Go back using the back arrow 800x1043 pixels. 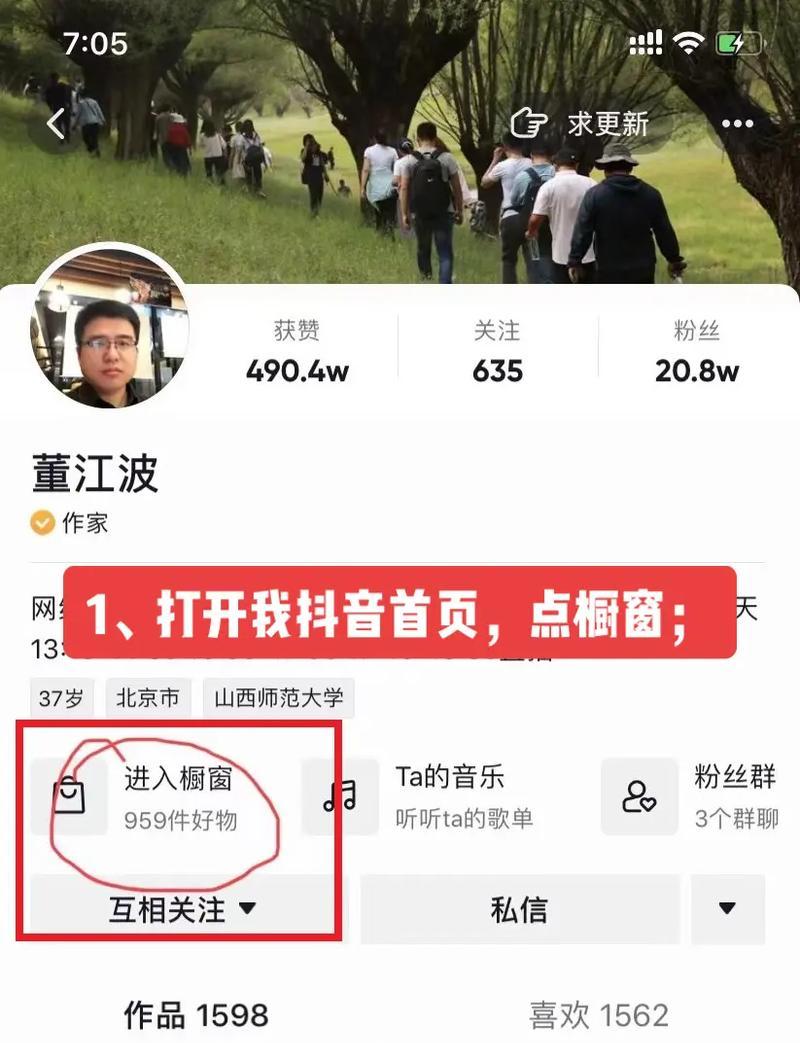(x=57, y=124)
